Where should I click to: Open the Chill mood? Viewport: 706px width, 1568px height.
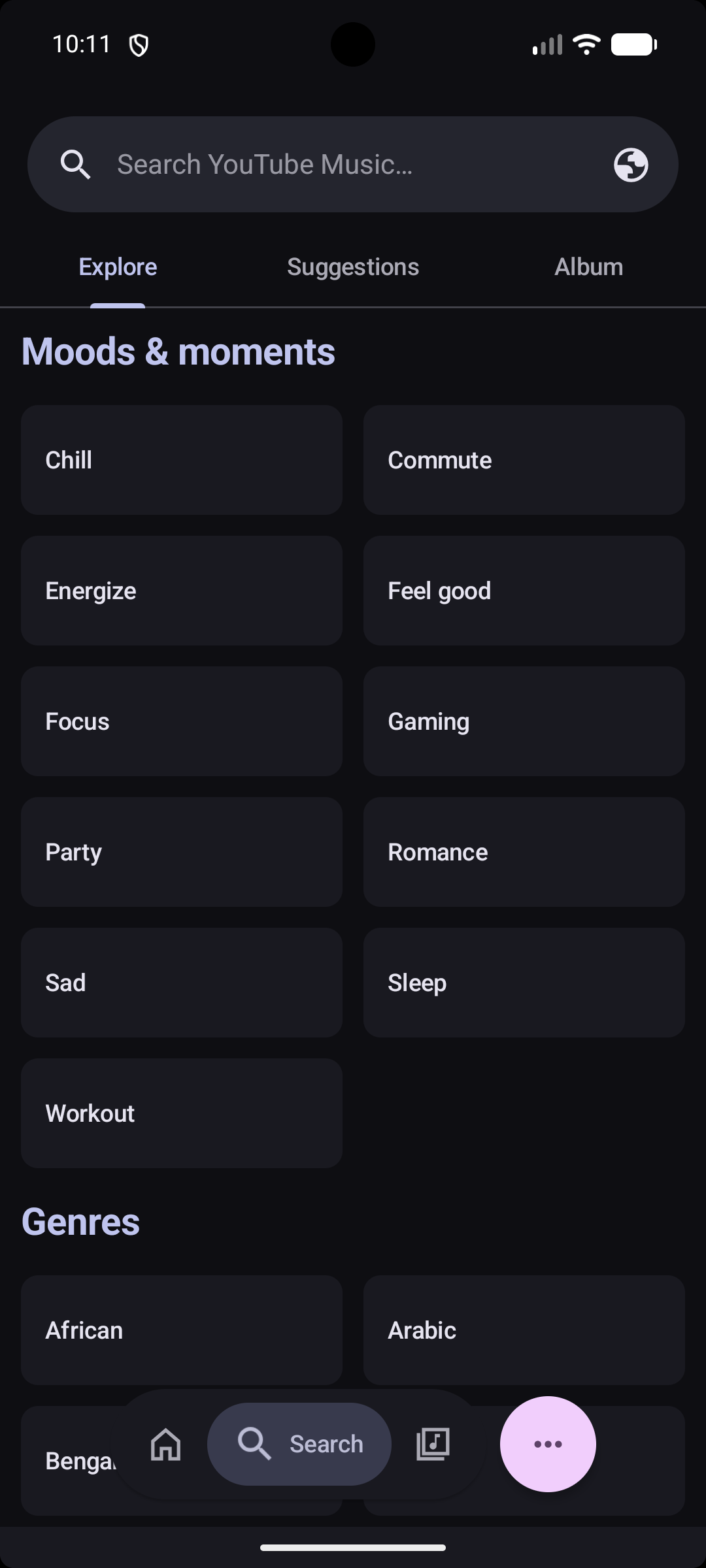pos(182,460)
